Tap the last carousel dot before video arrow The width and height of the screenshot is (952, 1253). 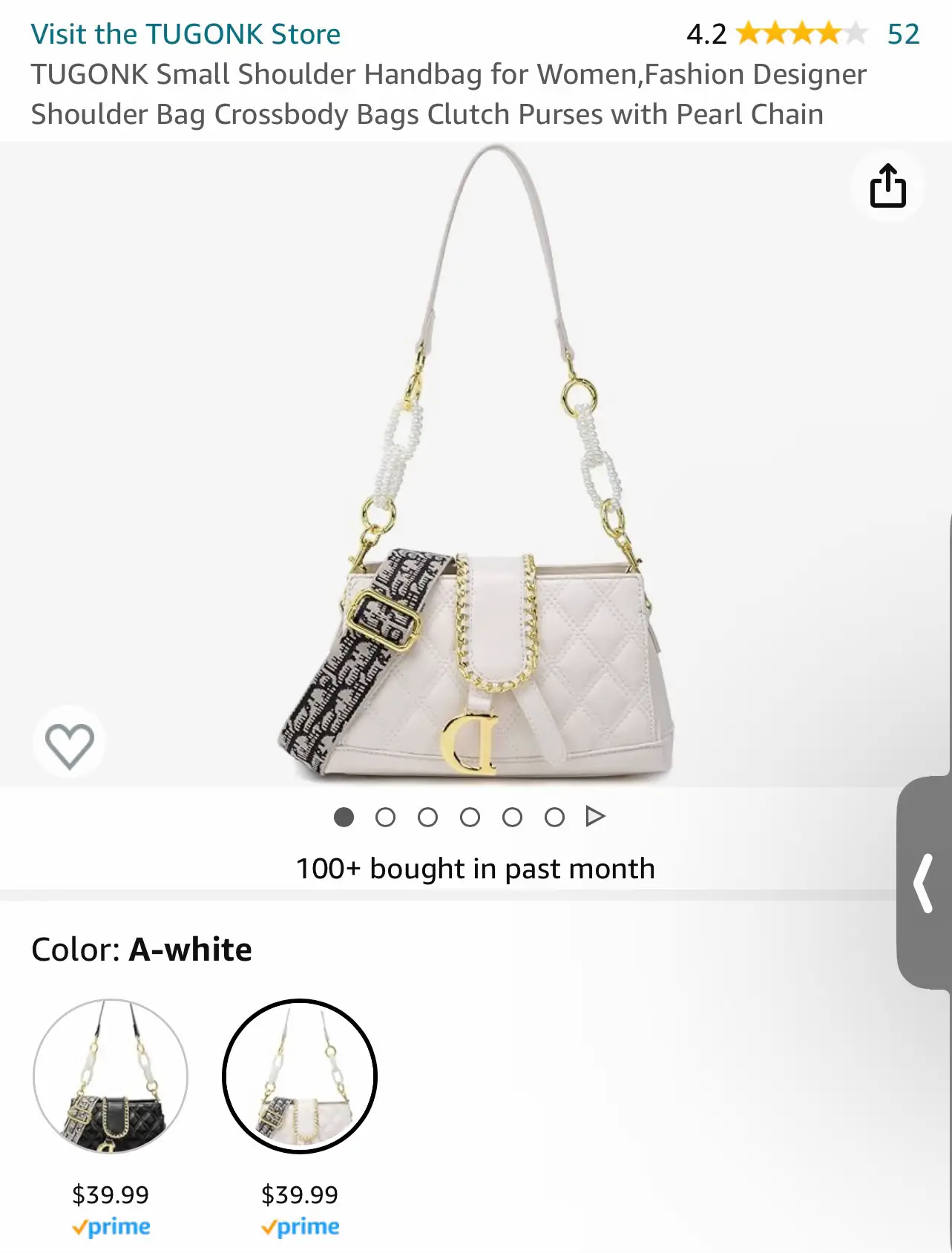pos(554,817)
